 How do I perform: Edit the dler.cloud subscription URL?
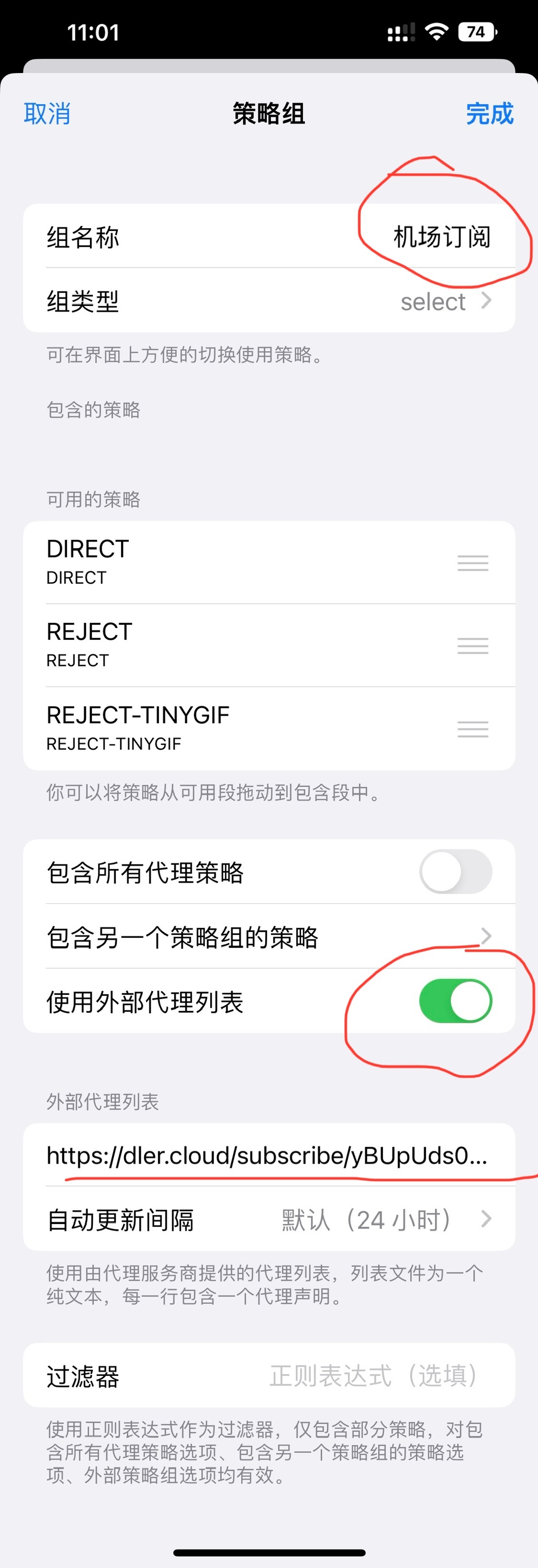pyautogui.click(x=267, y=1155)
